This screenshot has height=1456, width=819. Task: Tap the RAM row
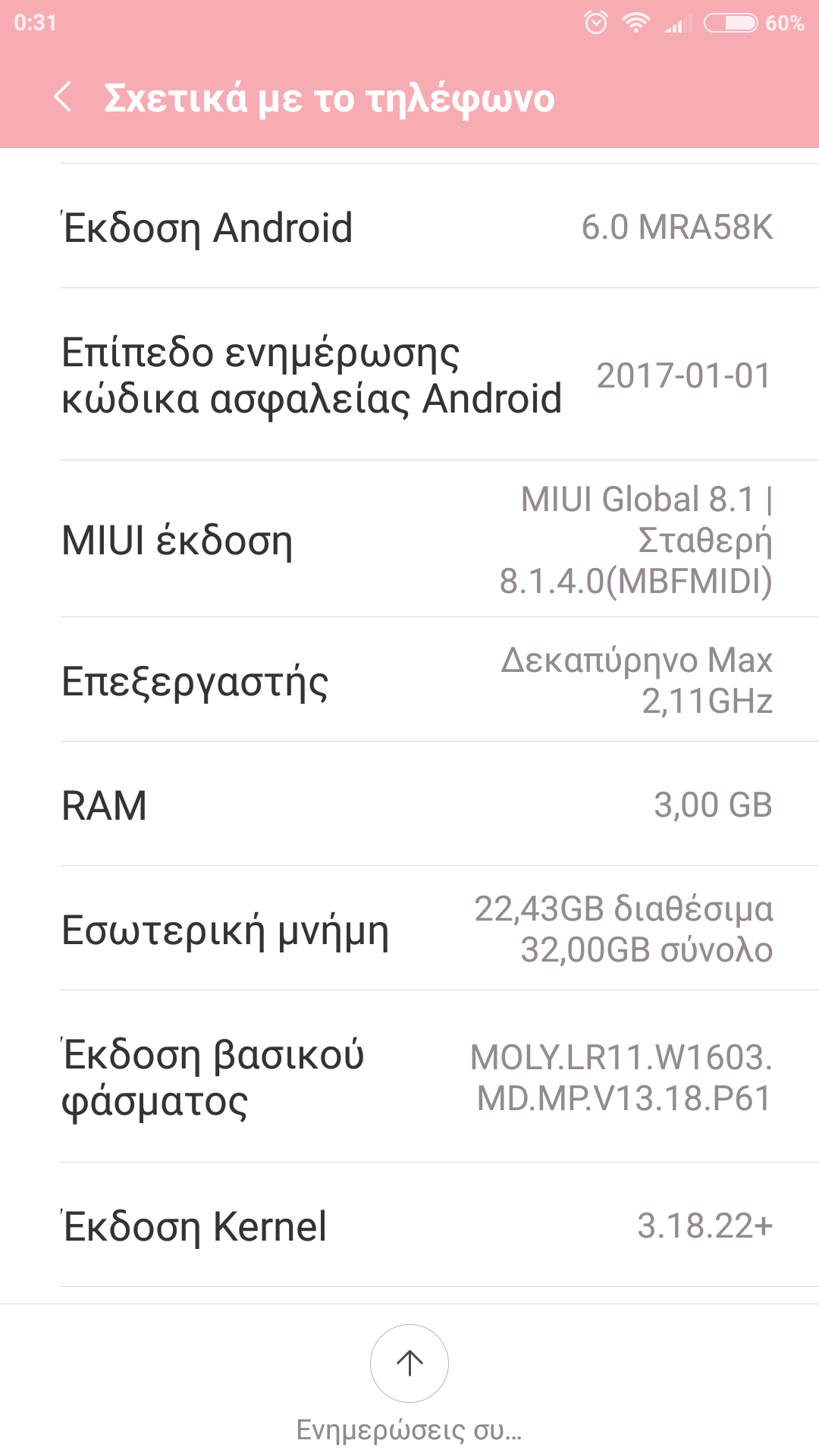409,805
